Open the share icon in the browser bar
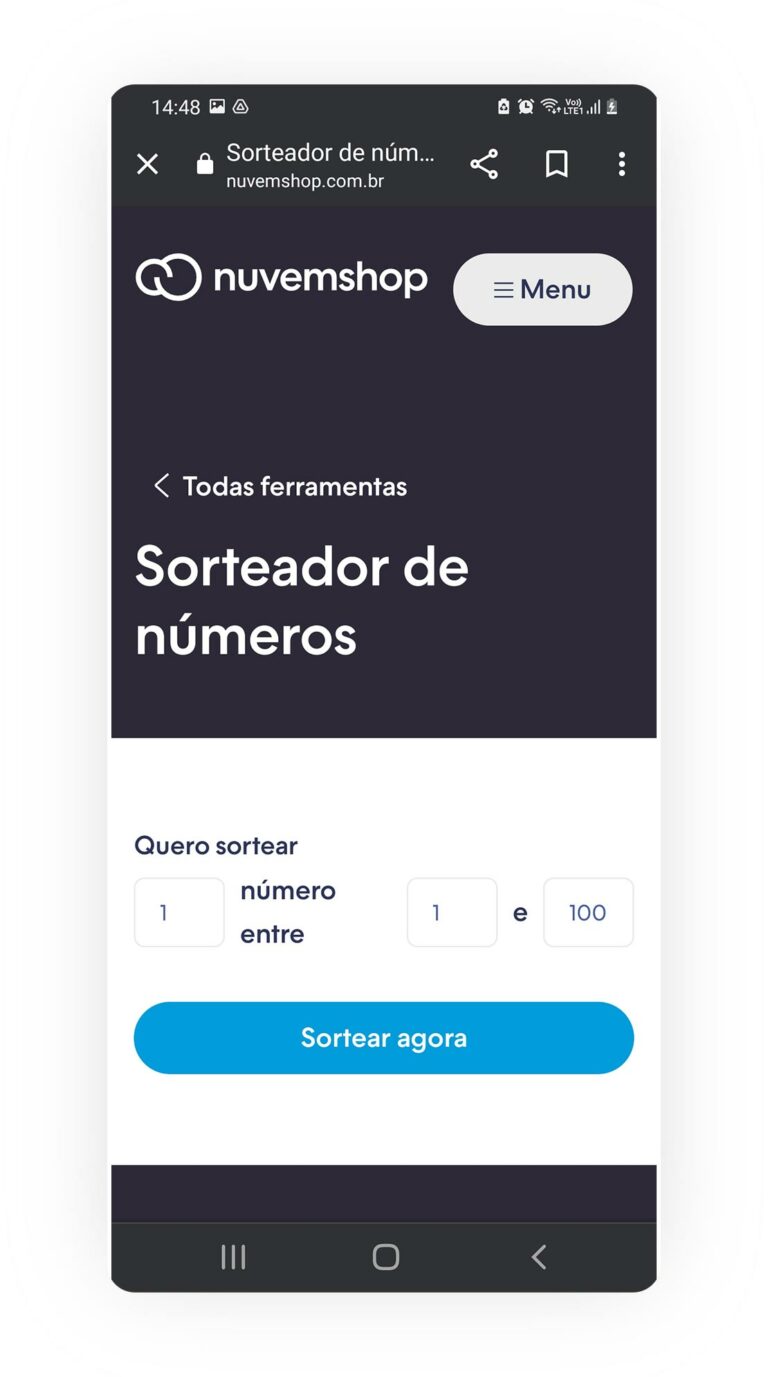 [484, 163]
